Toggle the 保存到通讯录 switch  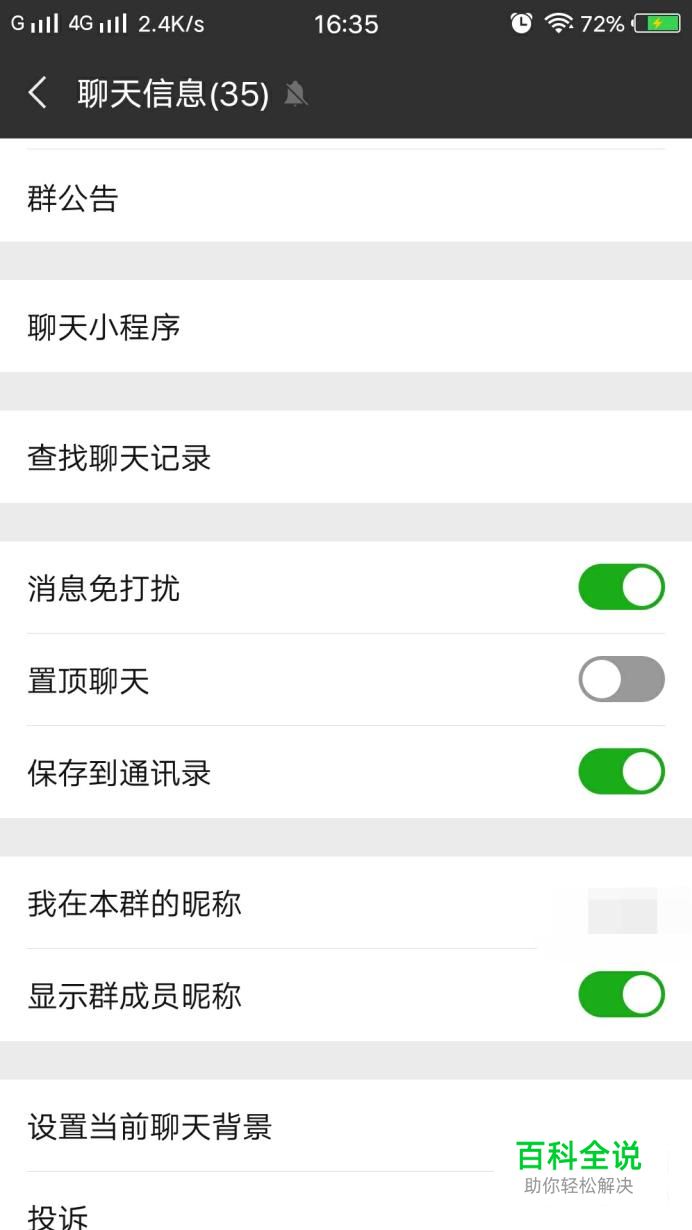pos(621,772)
